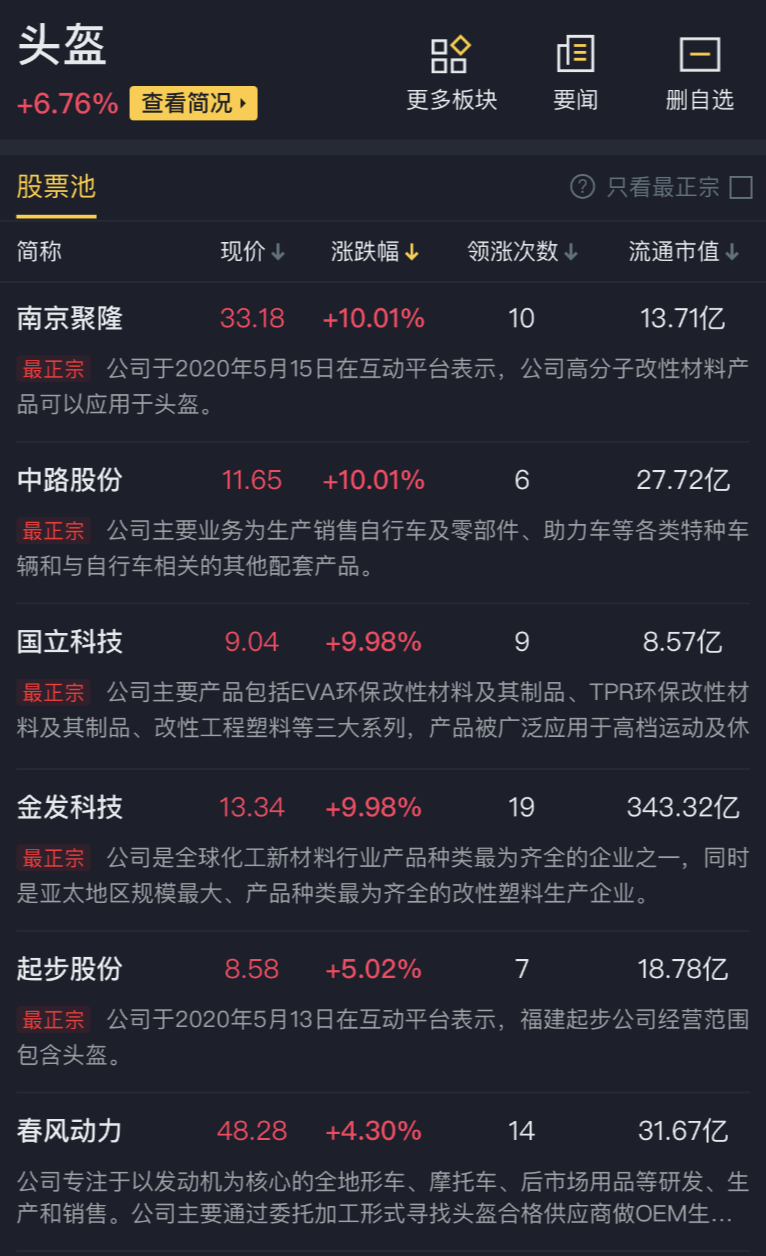The width and height of the screenshot is (766, 1256).
Task: Sort by 流通市值 column
Action: click(683, 252)
